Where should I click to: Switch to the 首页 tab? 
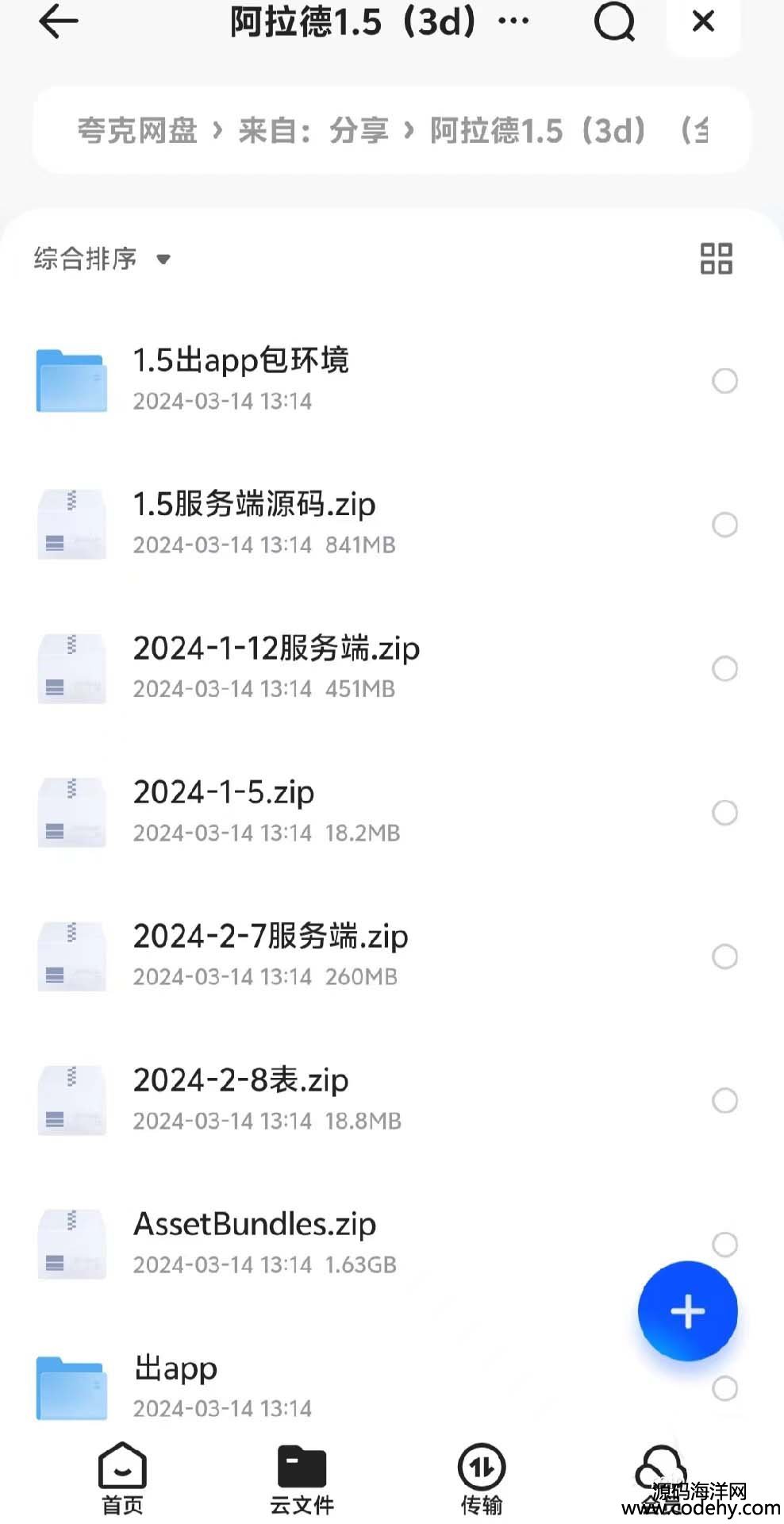point(122,1479)
